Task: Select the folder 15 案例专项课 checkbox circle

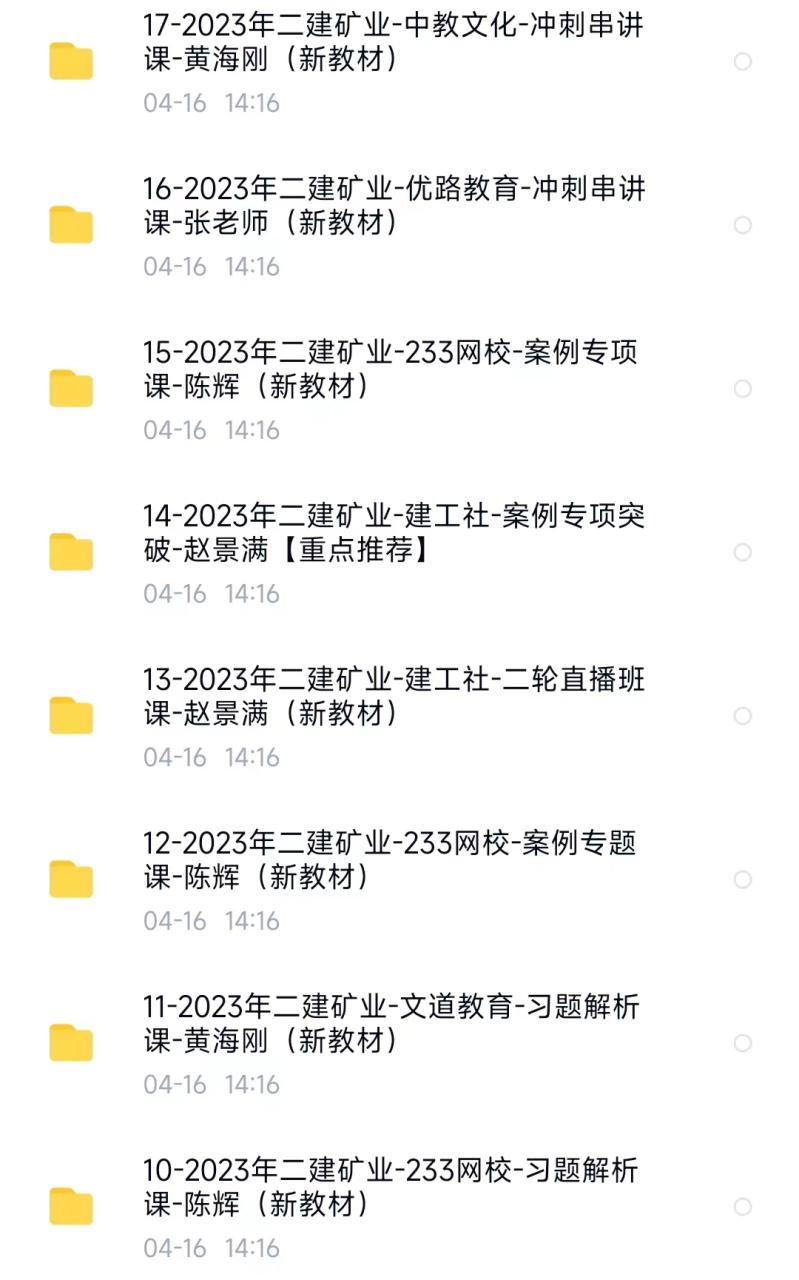Action: click(x=743, y=389)
